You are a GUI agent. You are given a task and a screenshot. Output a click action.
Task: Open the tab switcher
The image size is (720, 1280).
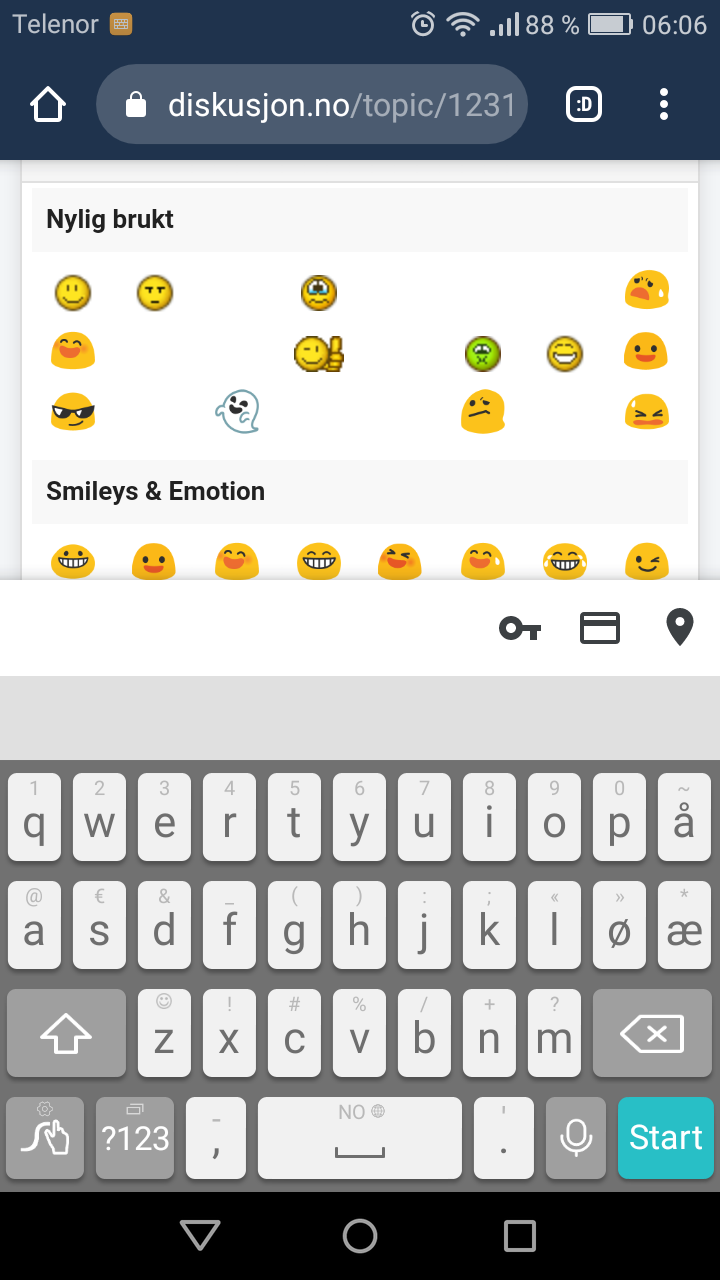point(584,104)
